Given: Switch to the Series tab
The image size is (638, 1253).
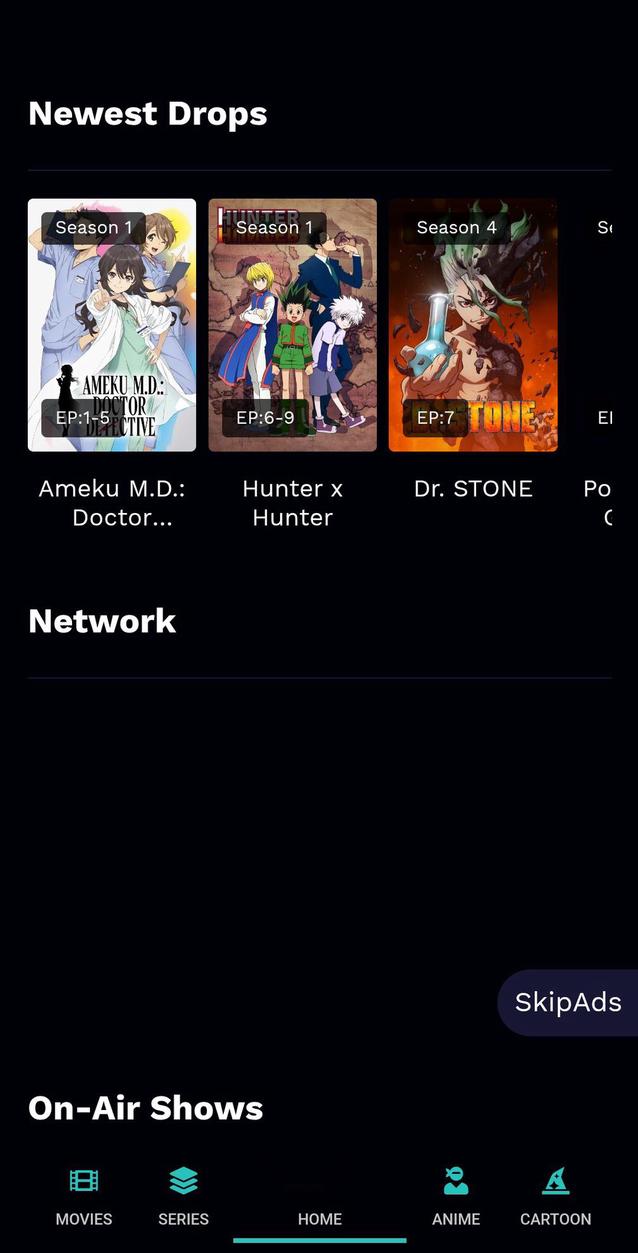Looking at the screenshot, I should coord(183,1198).
